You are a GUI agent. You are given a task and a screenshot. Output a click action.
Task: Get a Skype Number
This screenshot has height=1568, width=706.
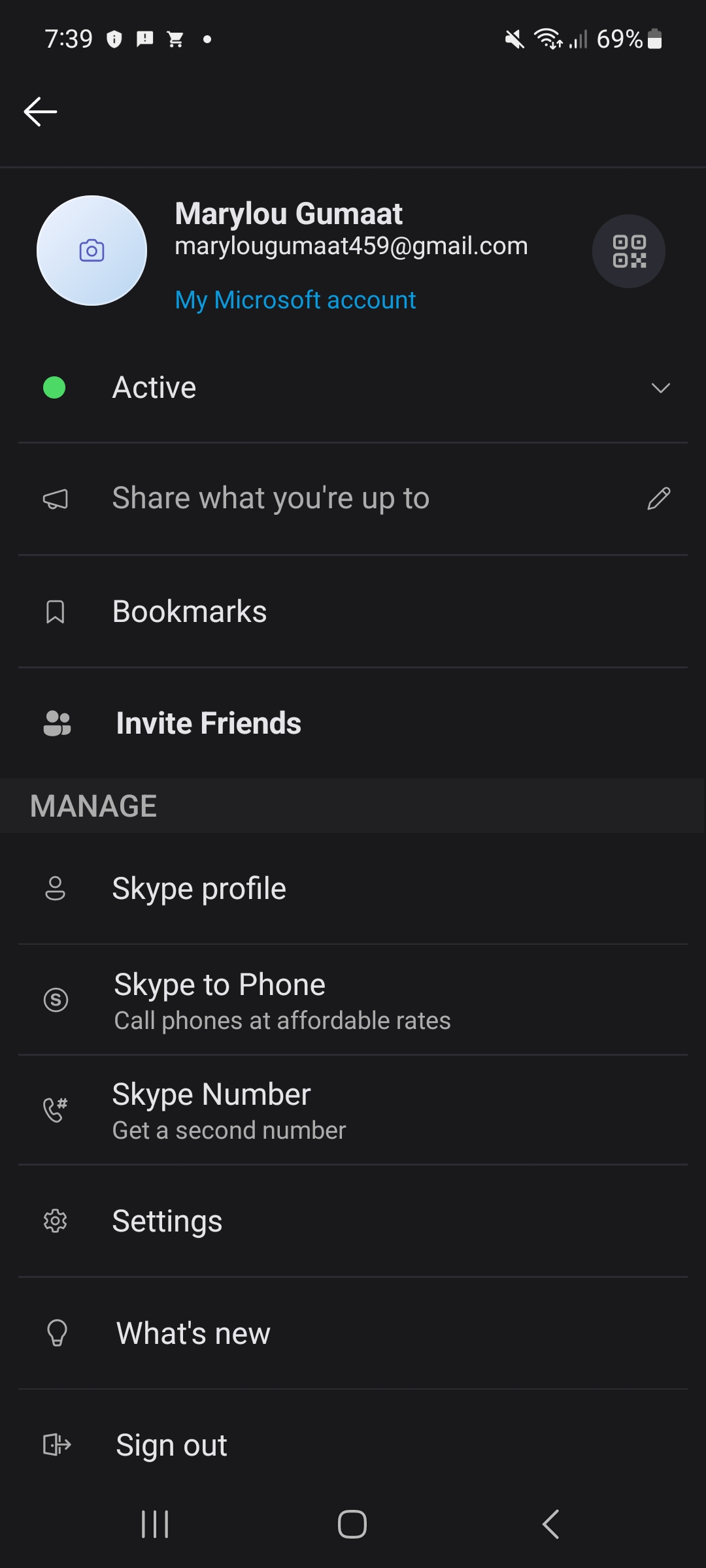353,1111
